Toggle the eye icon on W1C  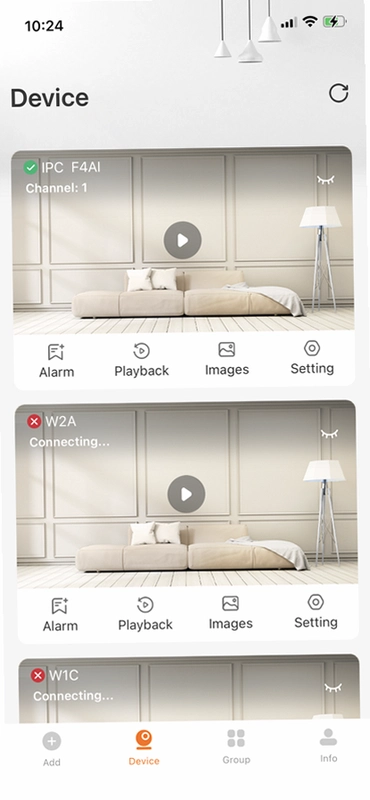[333, 688]
